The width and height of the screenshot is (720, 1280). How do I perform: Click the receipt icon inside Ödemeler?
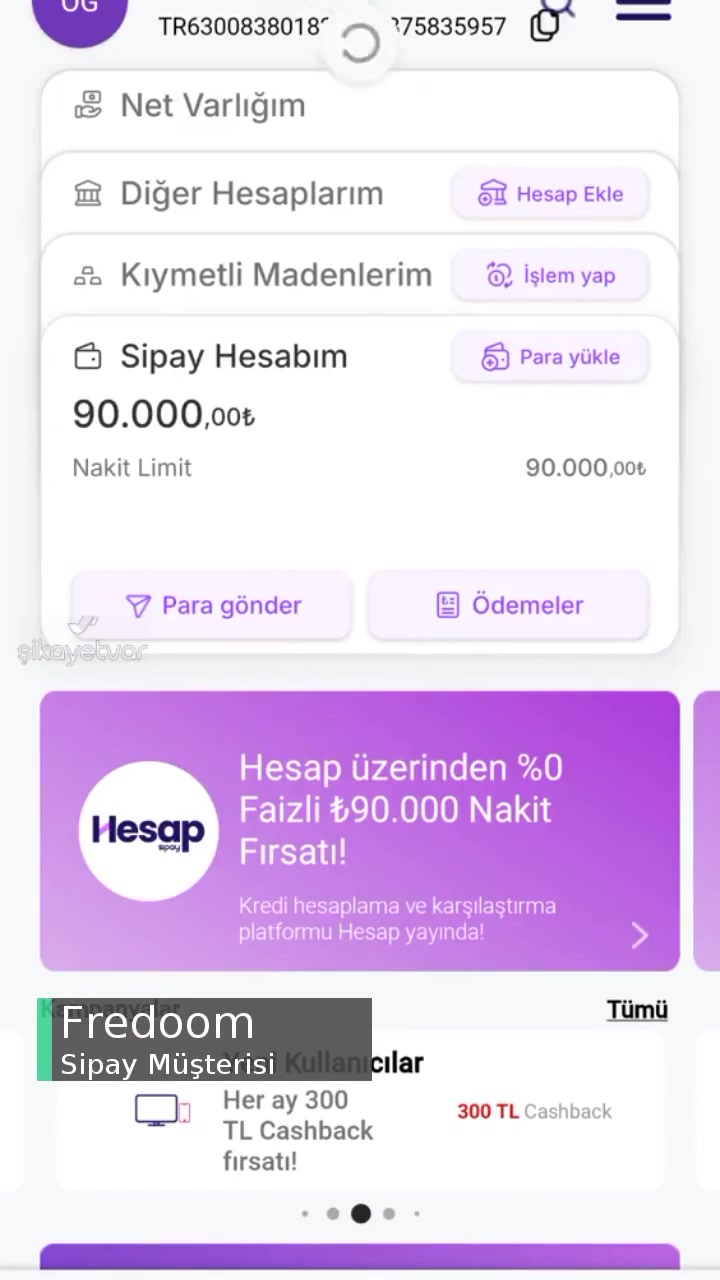(x=447, y=604)
